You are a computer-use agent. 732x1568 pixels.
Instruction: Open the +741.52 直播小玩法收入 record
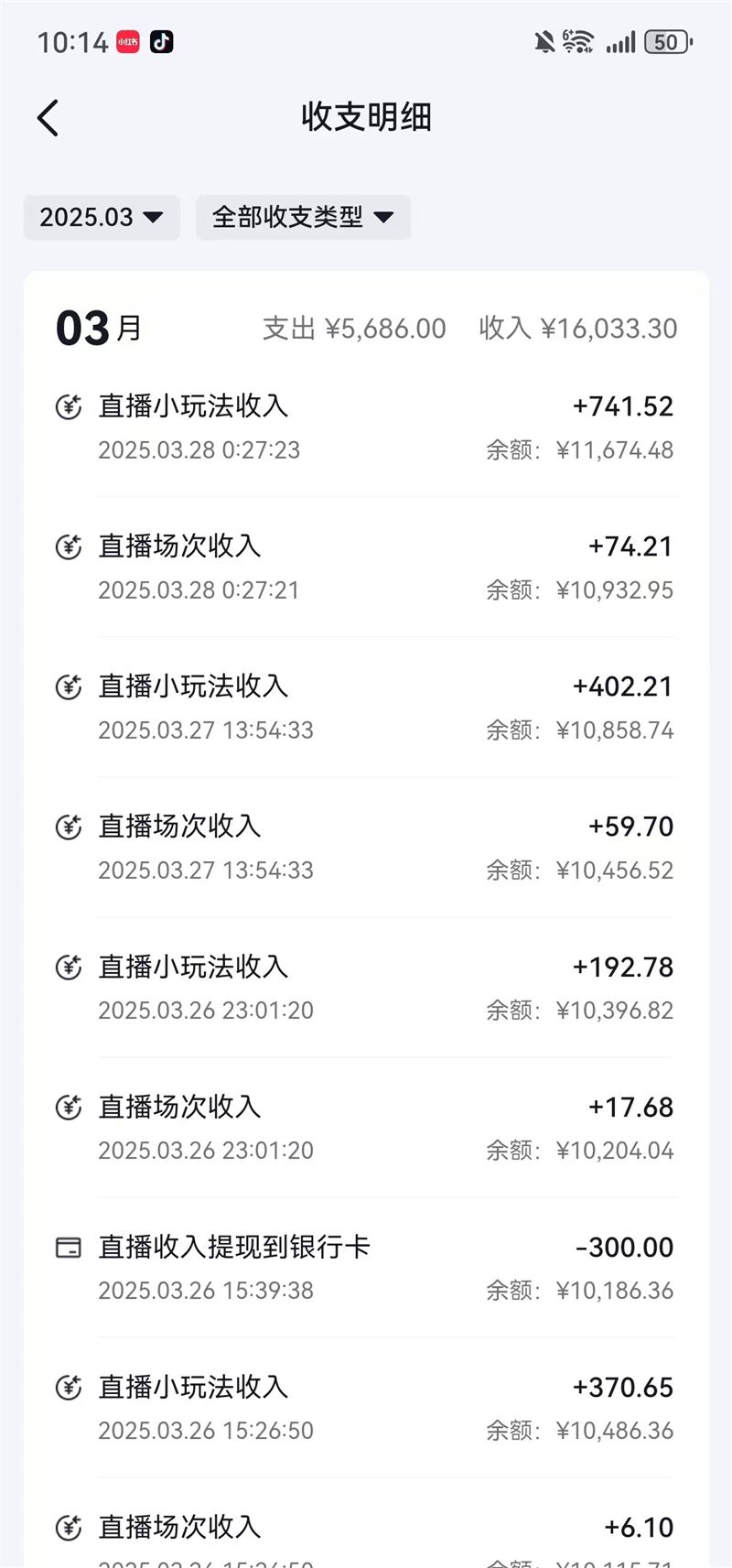366,427
